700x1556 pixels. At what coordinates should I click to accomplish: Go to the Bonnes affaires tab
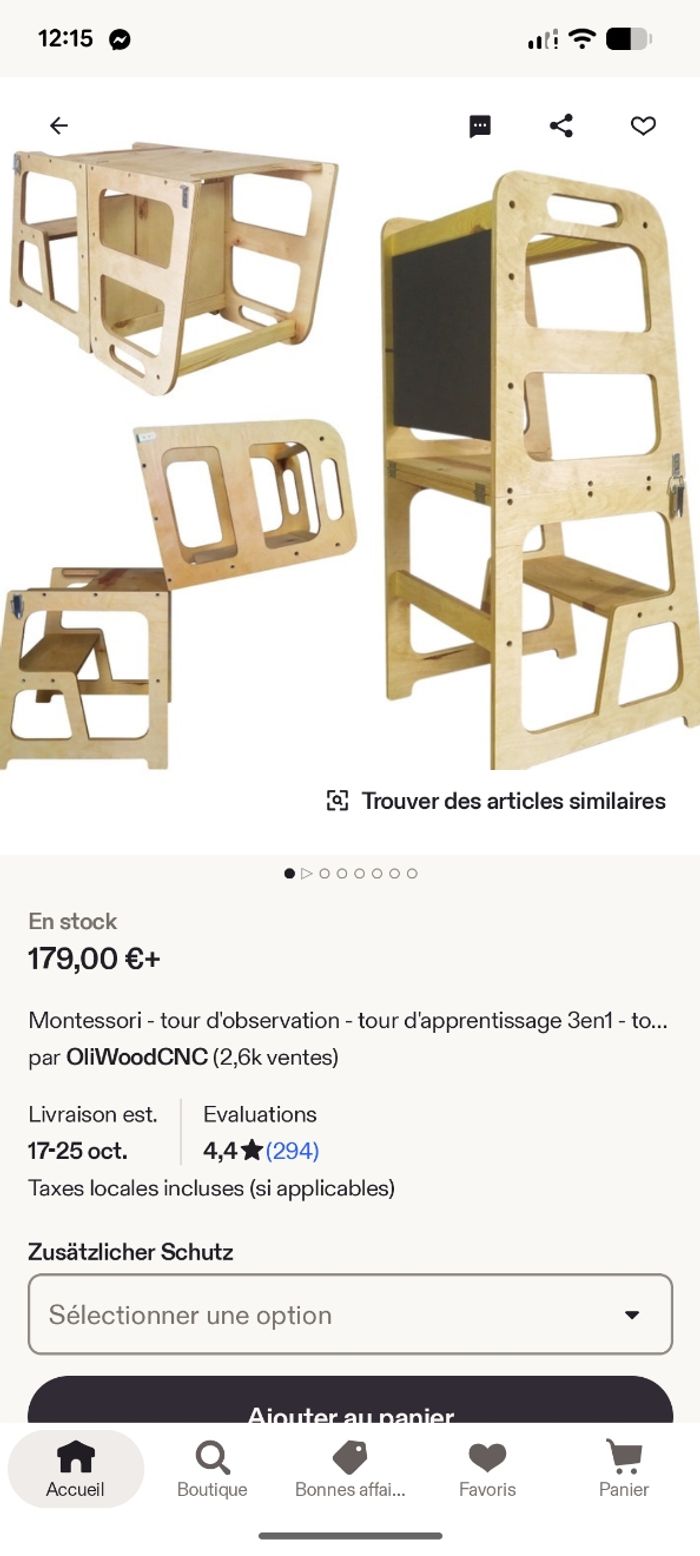350,1469
